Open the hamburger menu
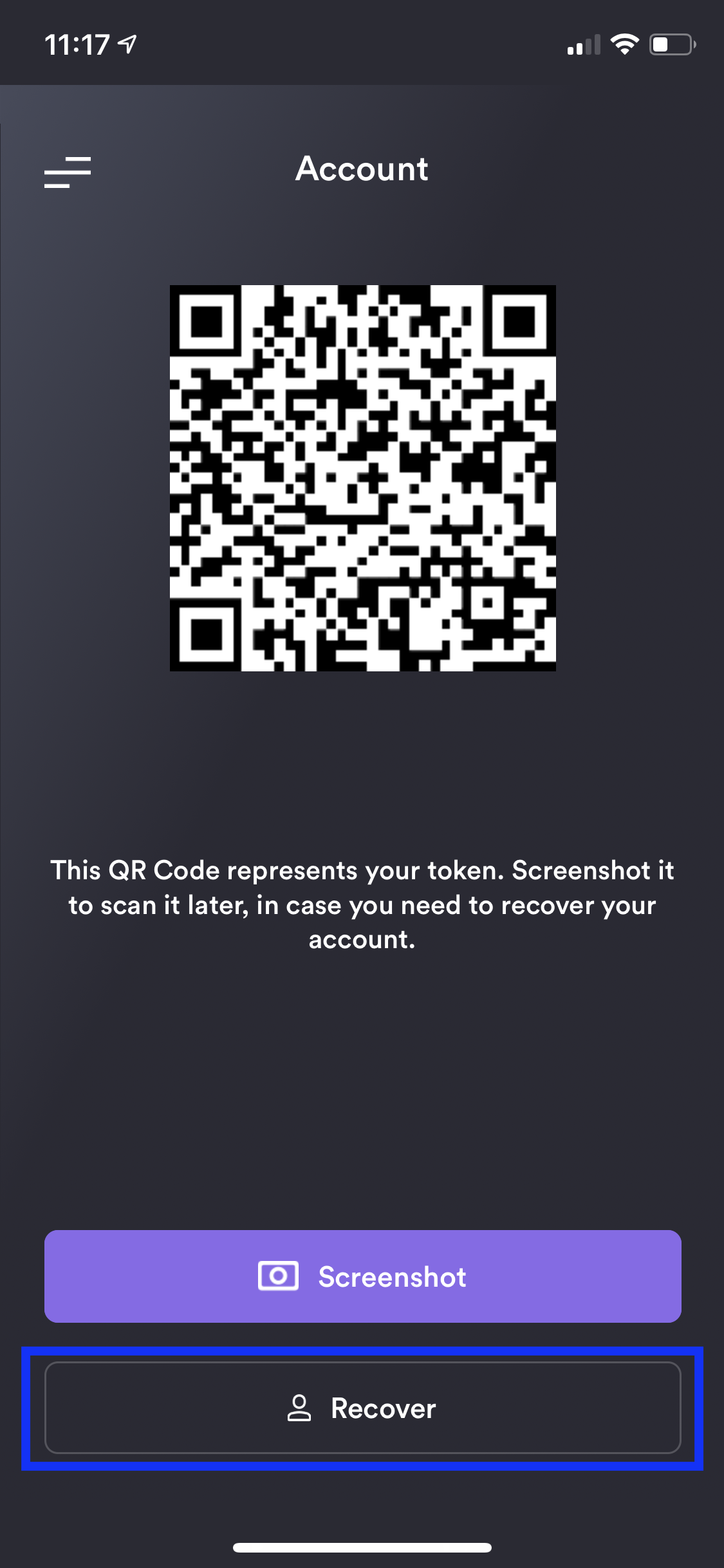Screen dimensions: 724x1568 click(68, 172)
